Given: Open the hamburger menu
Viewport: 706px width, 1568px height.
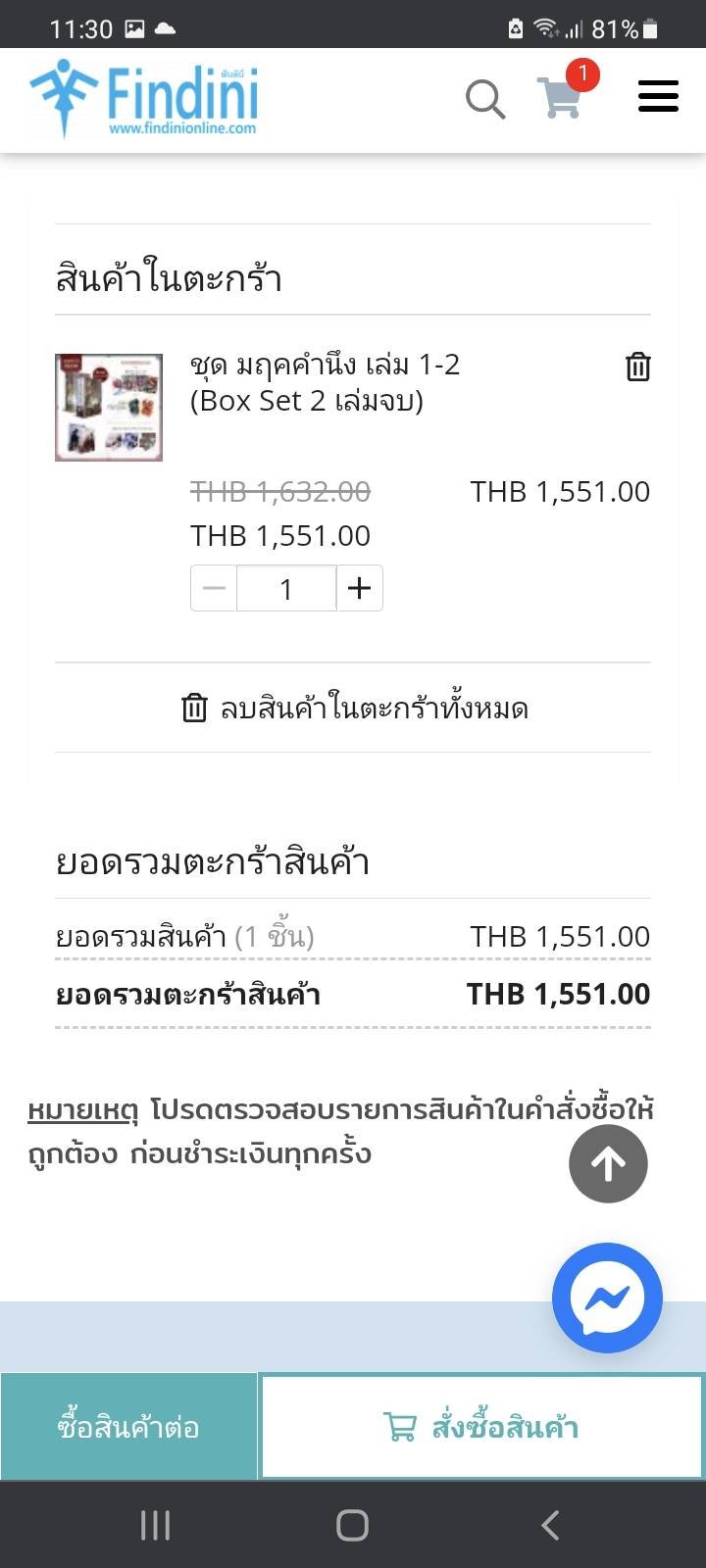Looking at the screenshot, I should (x=658, y=97).
